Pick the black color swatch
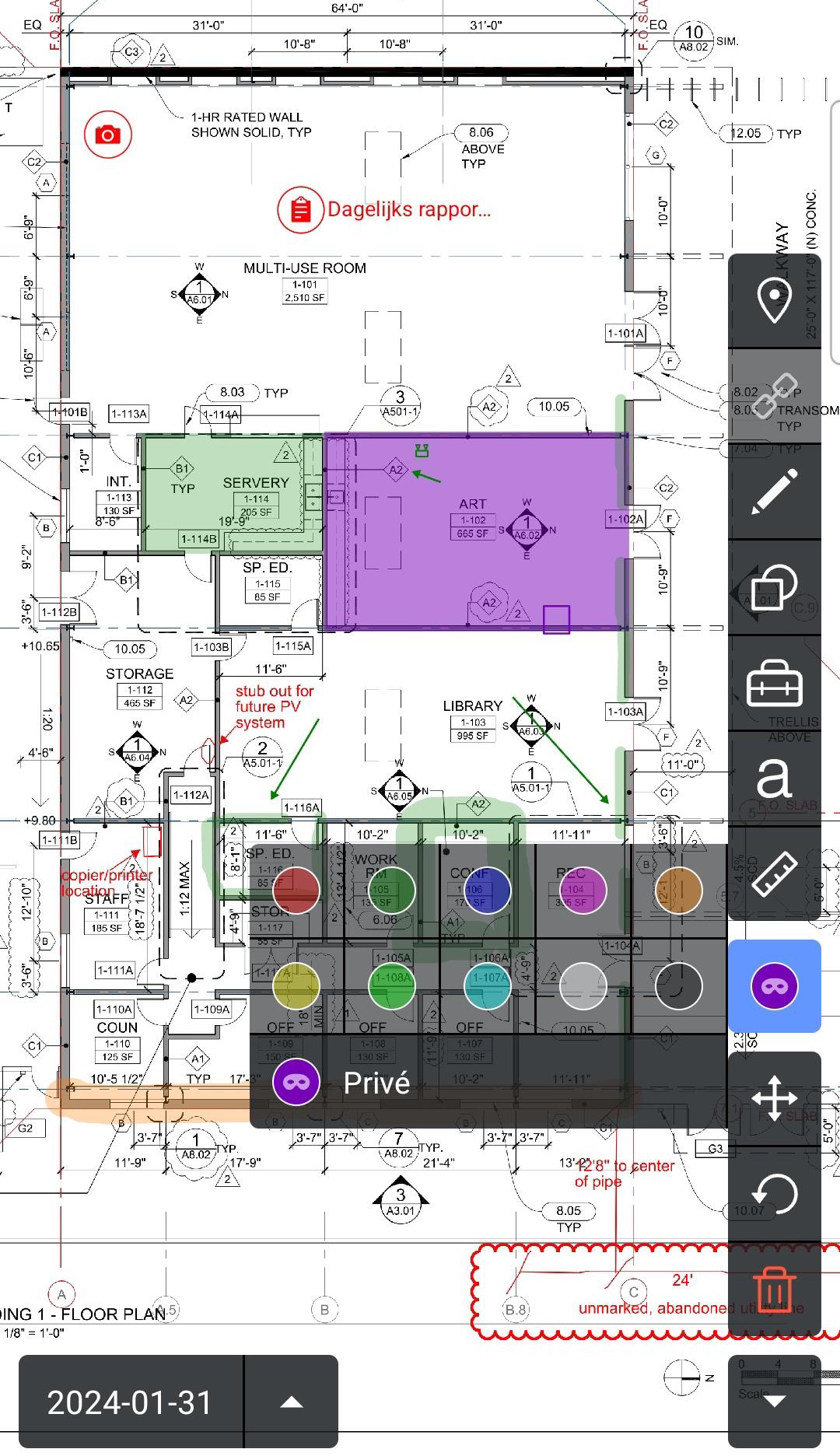This screenshot has width=840, height=1456. pos(678,985)
